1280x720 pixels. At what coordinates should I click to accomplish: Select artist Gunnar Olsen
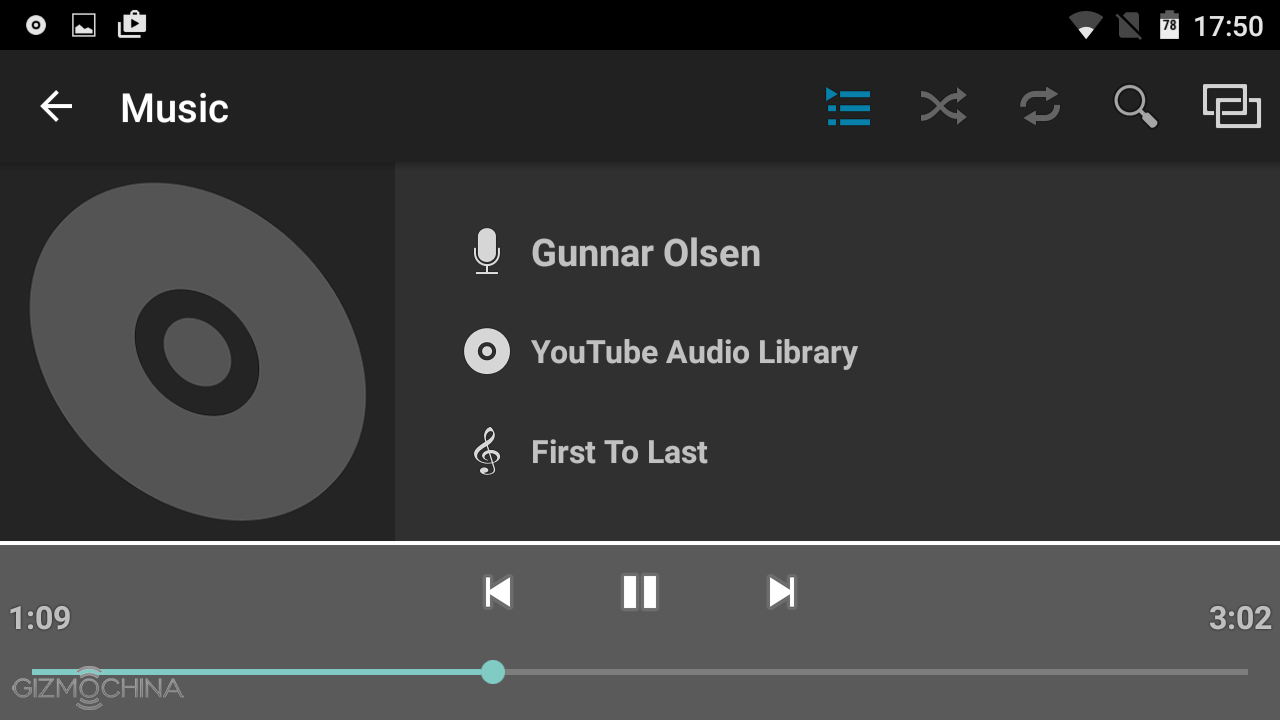tap(645, 253)
